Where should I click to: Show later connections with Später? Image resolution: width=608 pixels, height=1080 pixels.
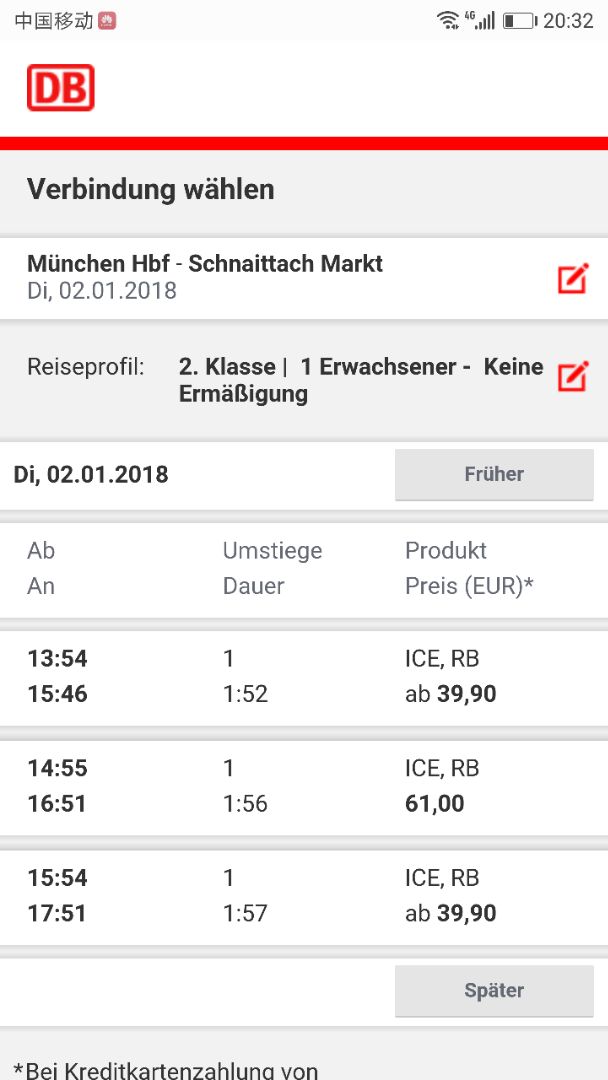(x=494, y=990)
